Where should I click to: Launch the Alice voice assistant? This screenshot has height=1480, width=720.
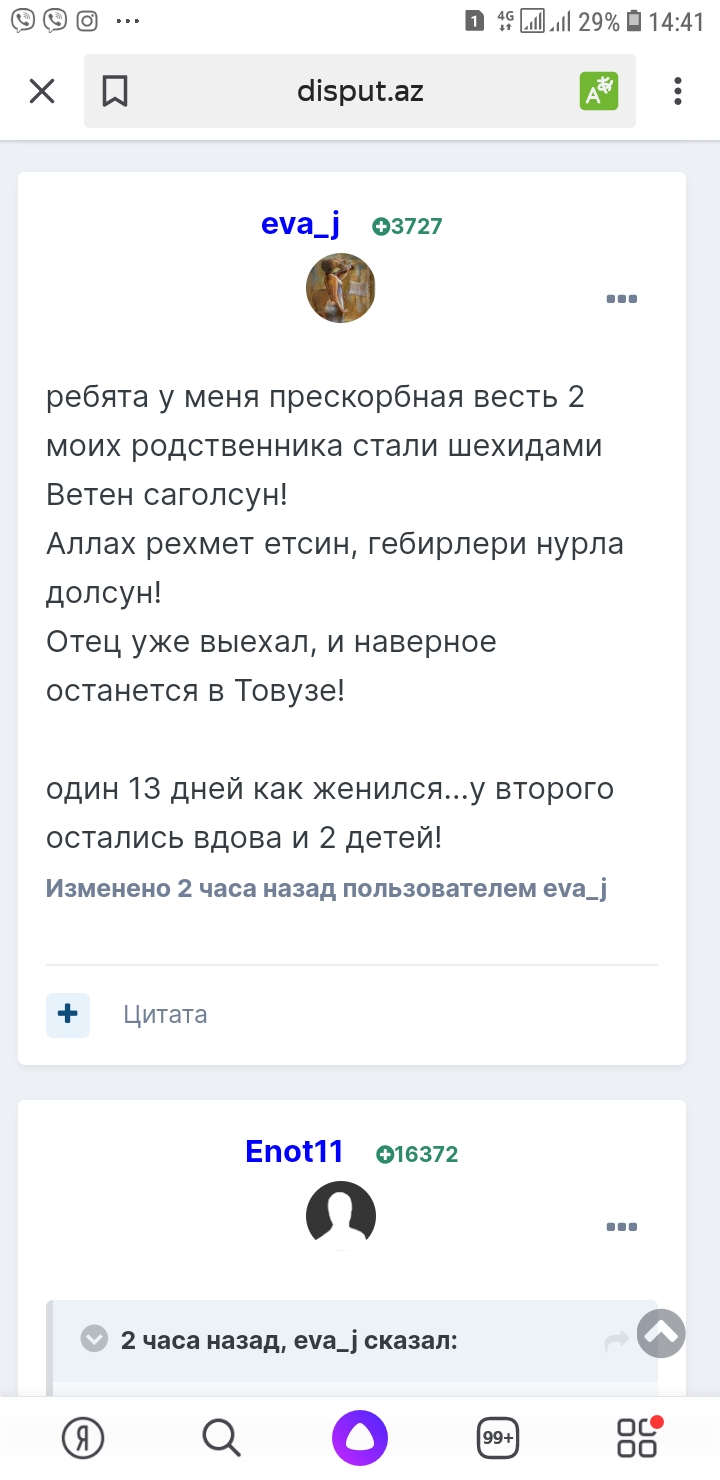click(x=360, y=1438)
